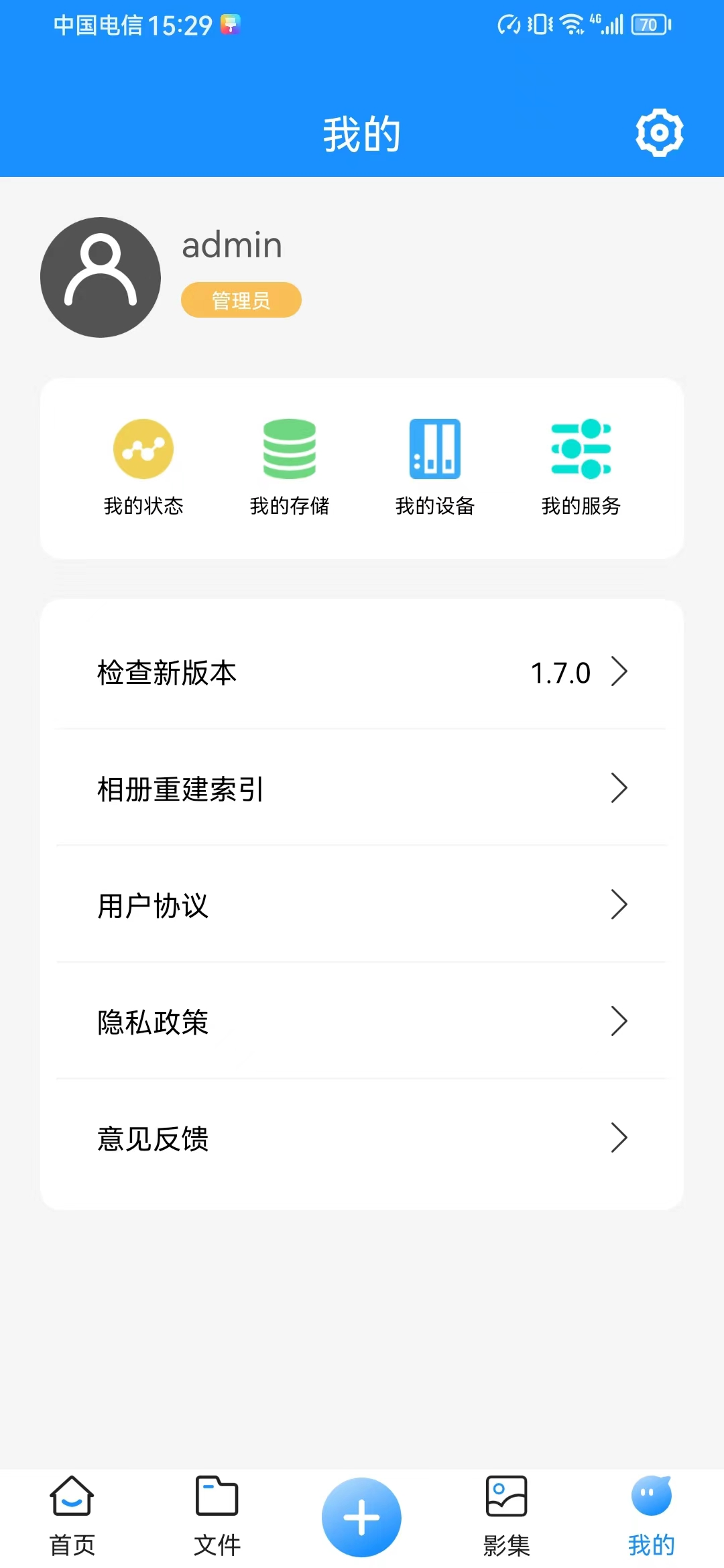Image resolution: width=724 pixels, height=1568 pixels.
Task: Open 我的存储
Action: (x=289, y=467)
